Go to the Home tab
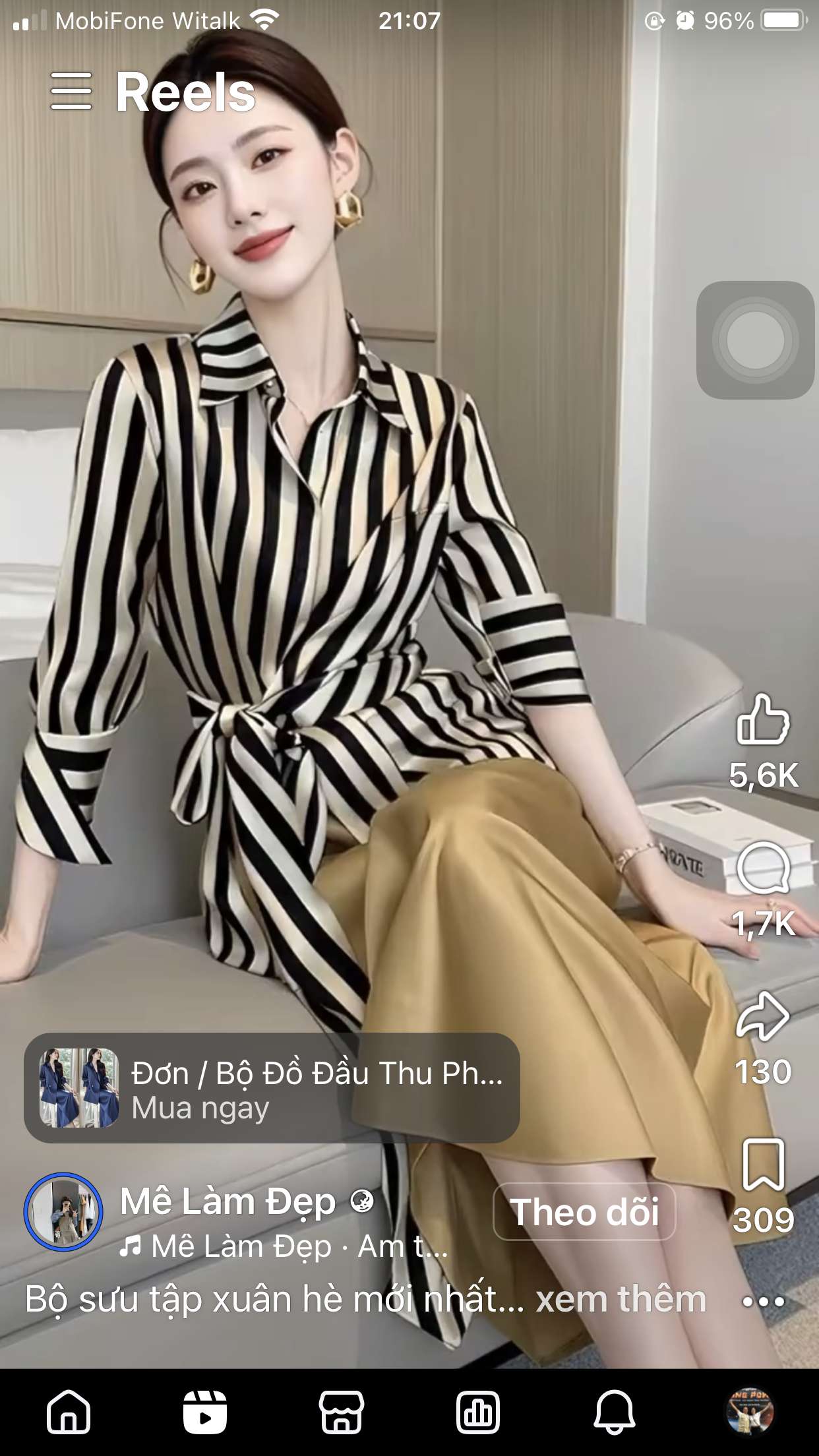 click(69, 1411)
